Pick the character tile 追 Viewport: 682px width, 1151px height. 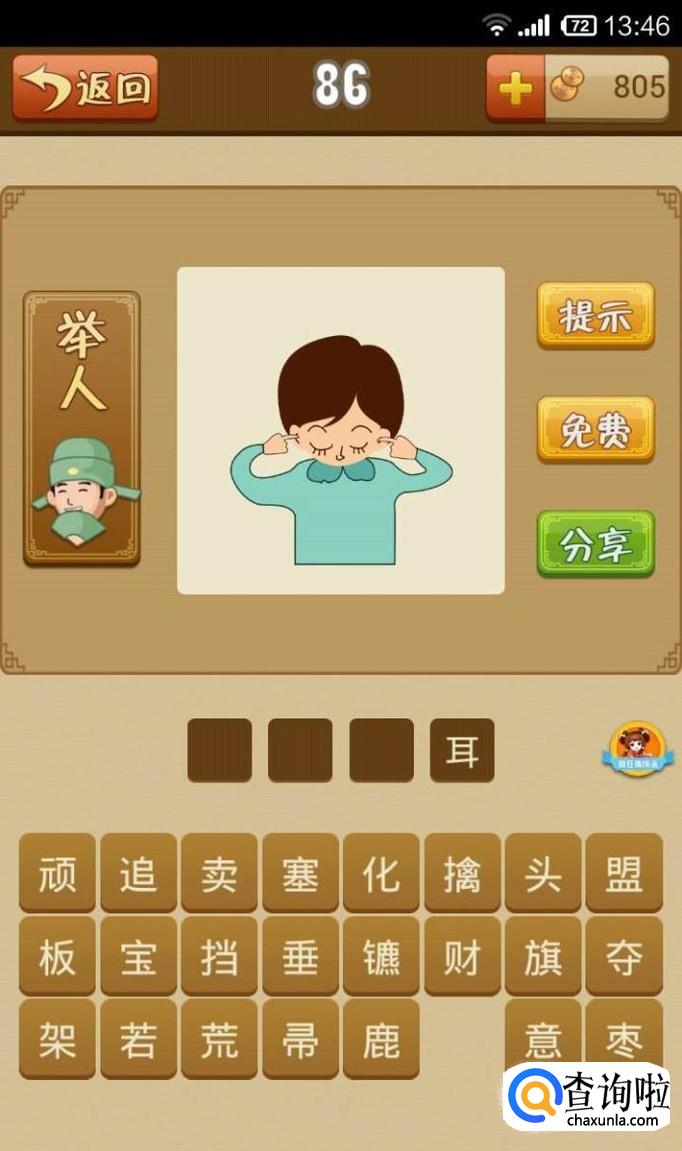138,873
